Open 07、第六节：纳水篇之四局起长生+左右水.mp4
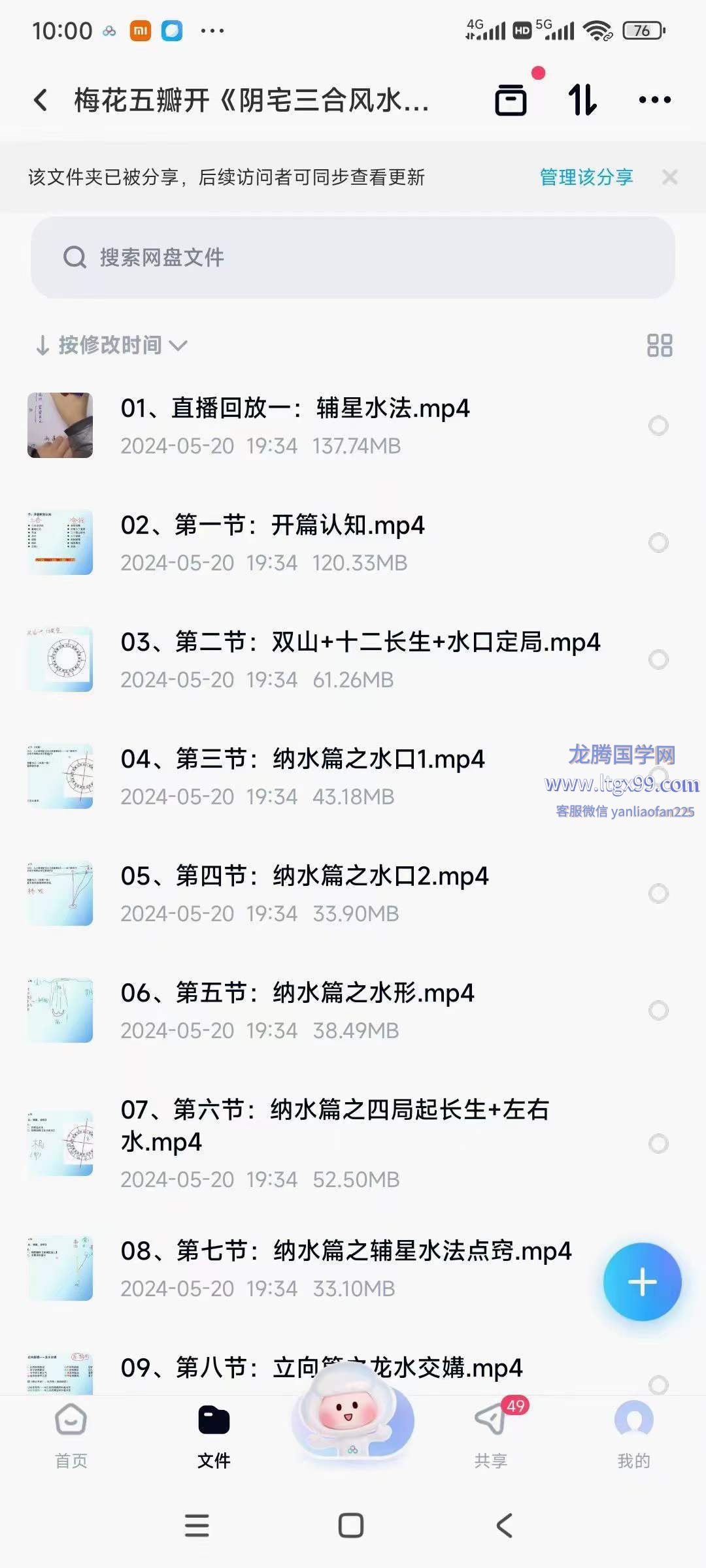The width and height of the screenshot is (706, 1568). tap(333, 1125)
